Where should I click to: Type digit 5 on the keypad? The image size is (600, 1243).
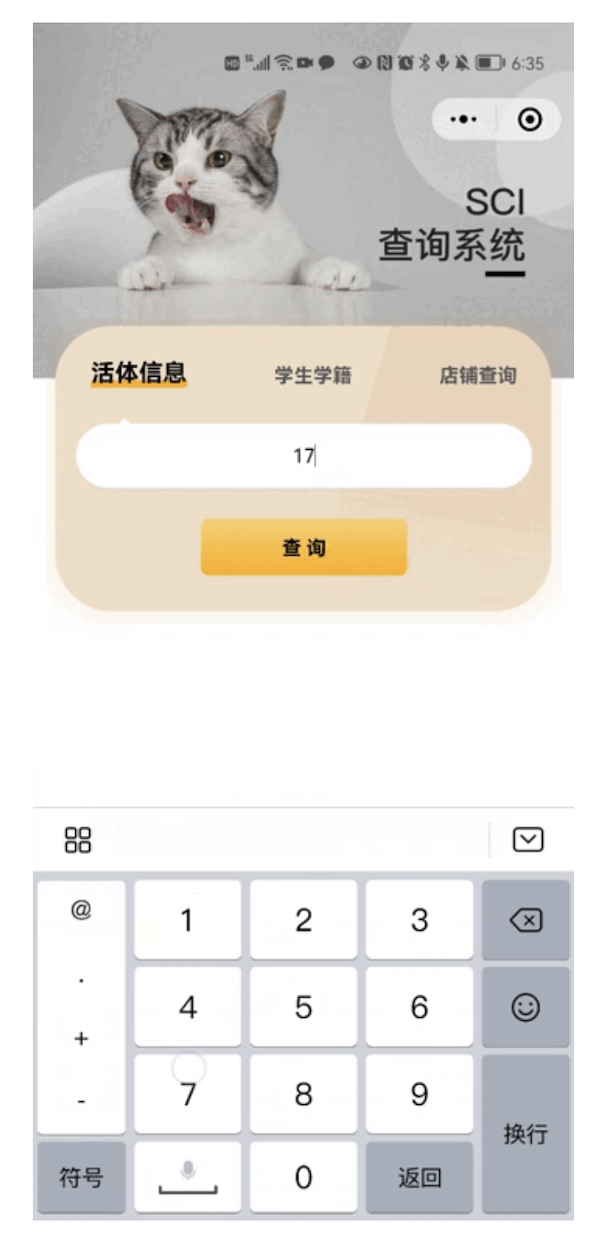[x=303, y=1007]
